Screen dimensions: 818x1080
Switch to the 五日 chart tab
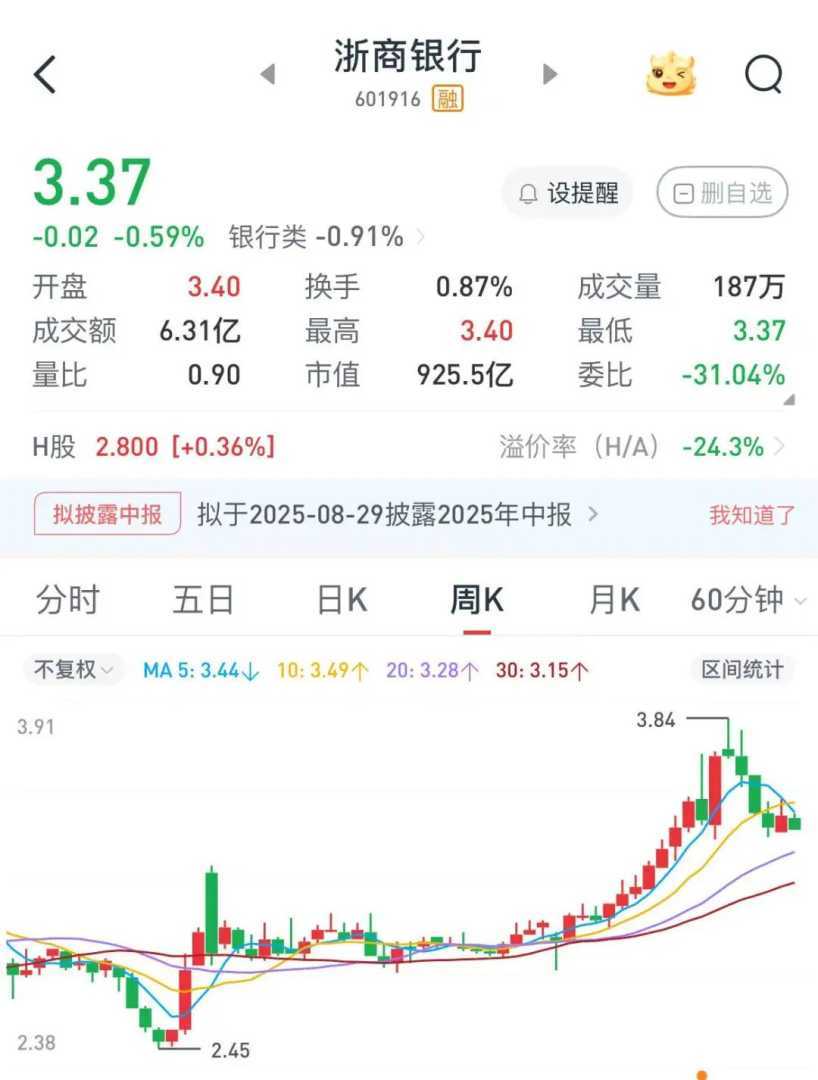204,600
